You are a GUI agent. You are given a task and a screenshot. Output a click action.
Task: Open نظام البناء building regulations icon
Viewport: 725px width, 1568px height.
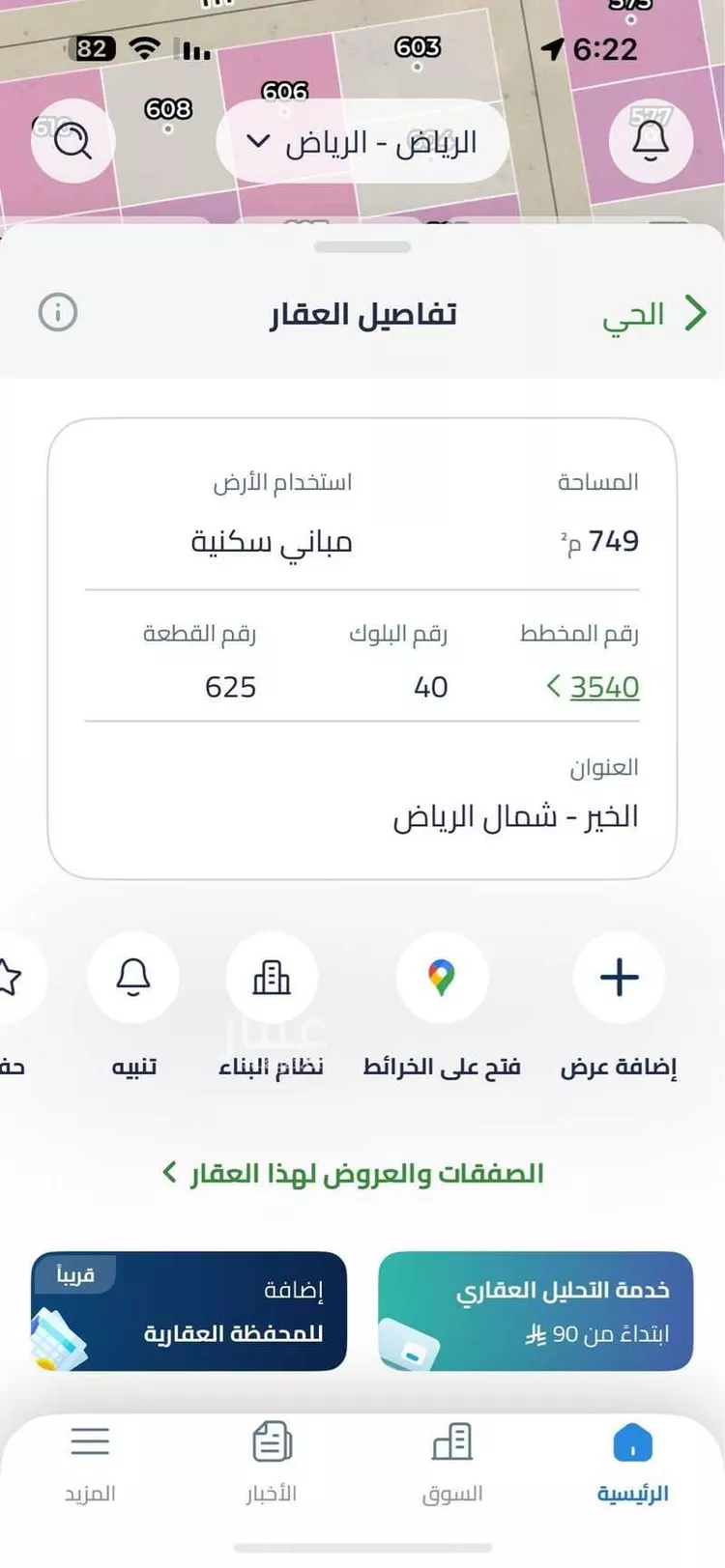pos(272,978)
